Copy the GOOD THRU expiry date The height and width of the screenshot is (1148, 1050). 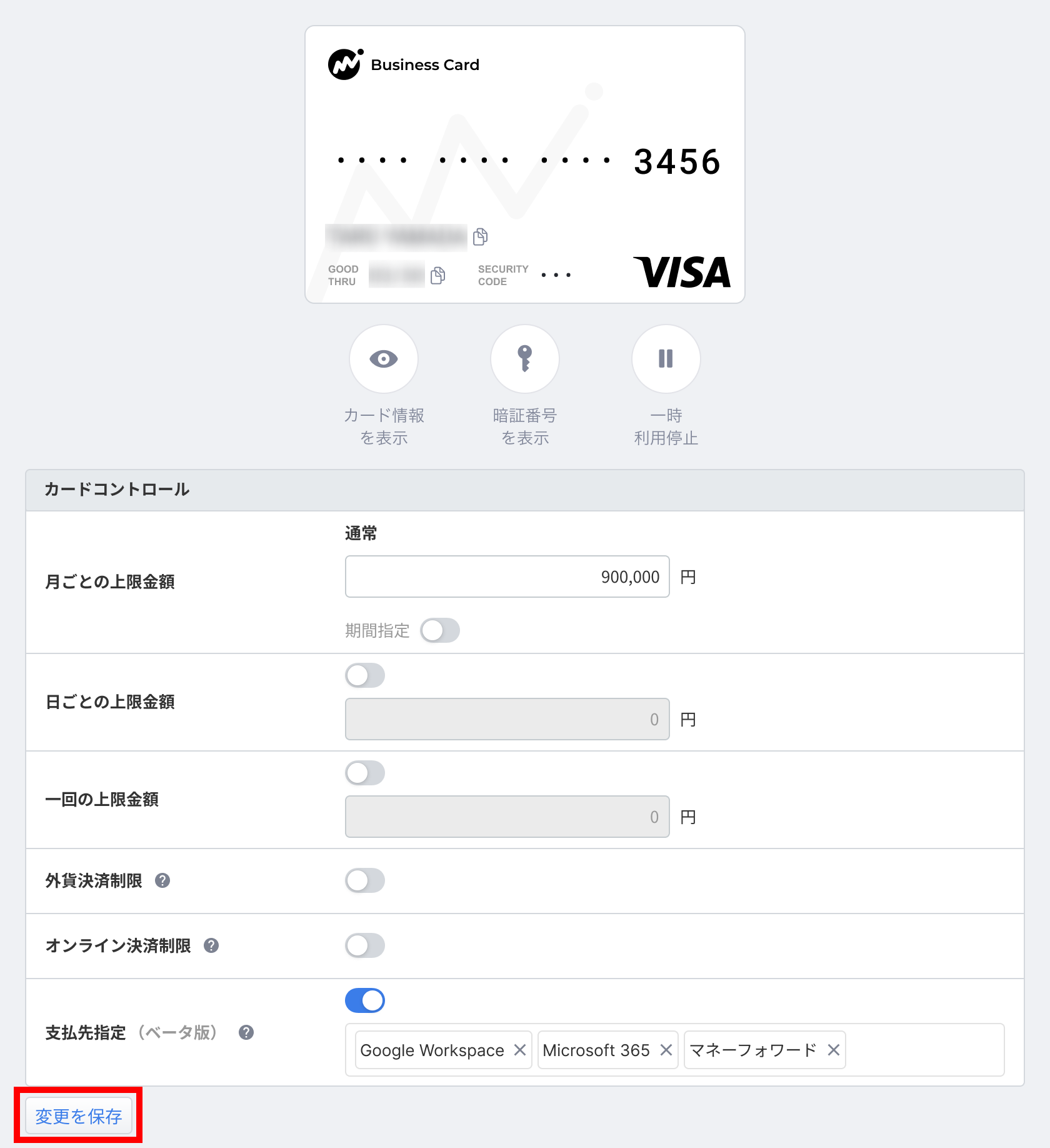click(x=437, y=275)
